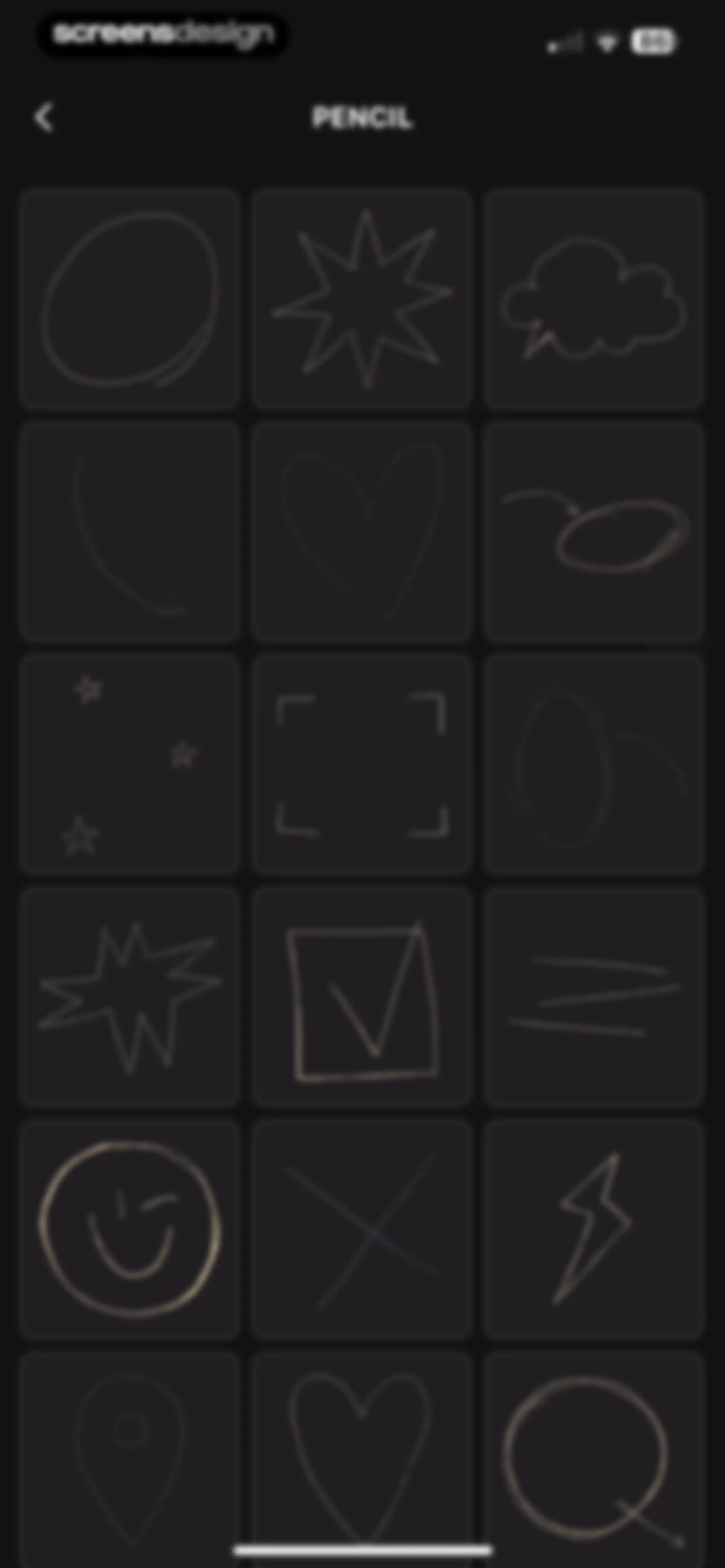Screen dimensions: 725x1568
Task: Pick the corner frame brackets sticker
Action: point(362,764)
